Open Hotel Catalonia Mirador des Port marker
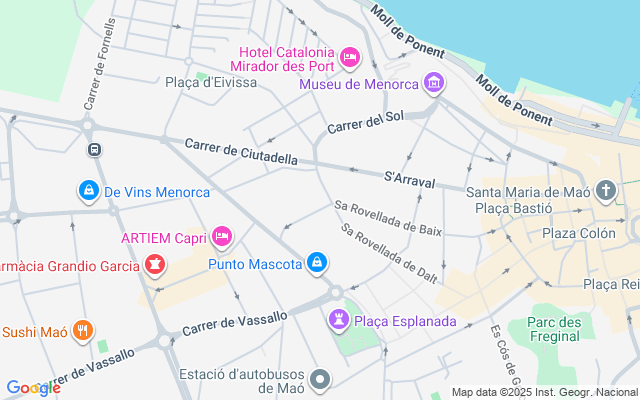 point(349,59)
